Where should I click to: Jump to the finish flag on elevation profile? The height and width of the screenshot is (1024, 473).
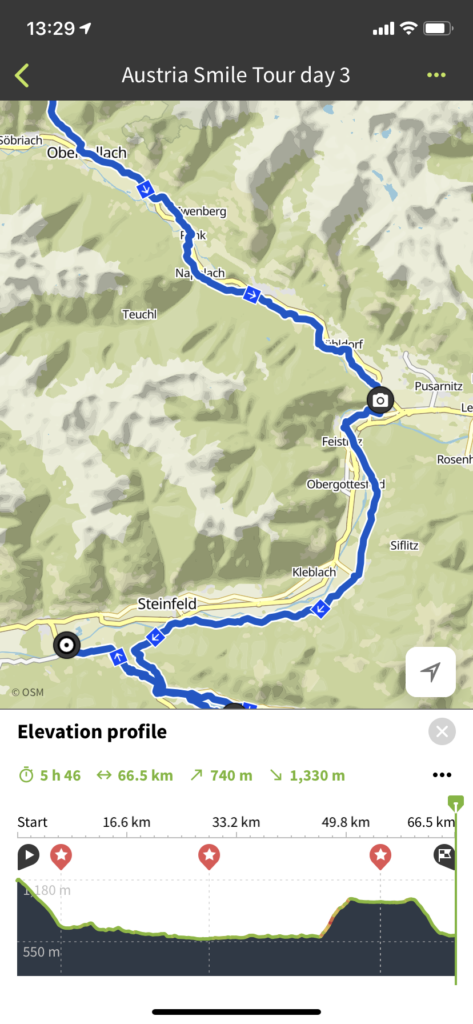[444, 856]
